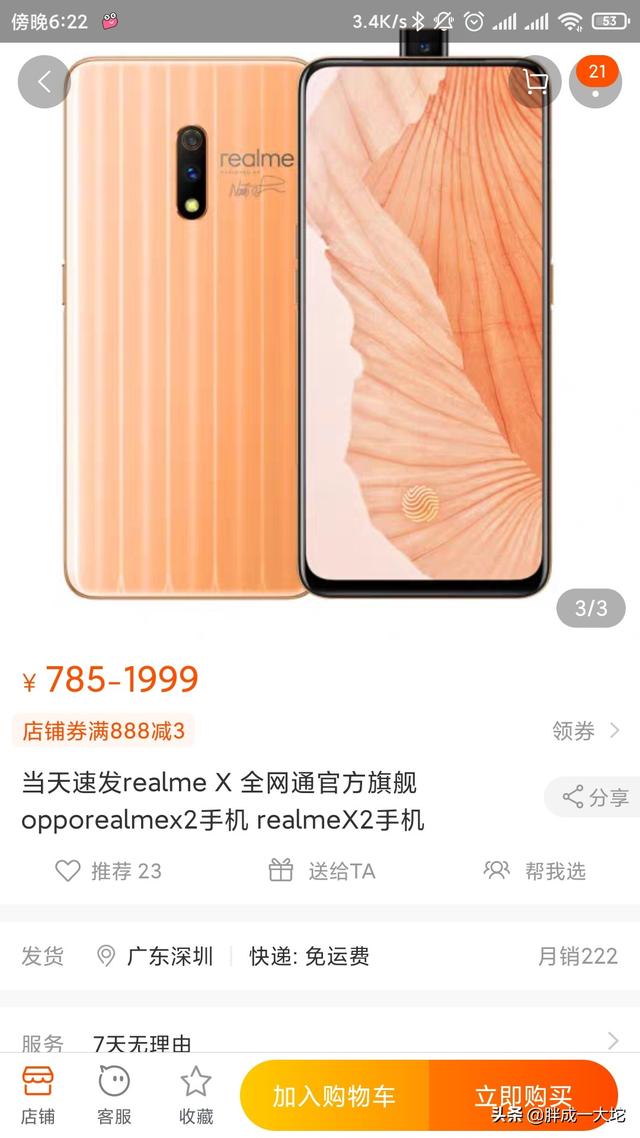Add item to favorites with 收藏

(196, 1095)
